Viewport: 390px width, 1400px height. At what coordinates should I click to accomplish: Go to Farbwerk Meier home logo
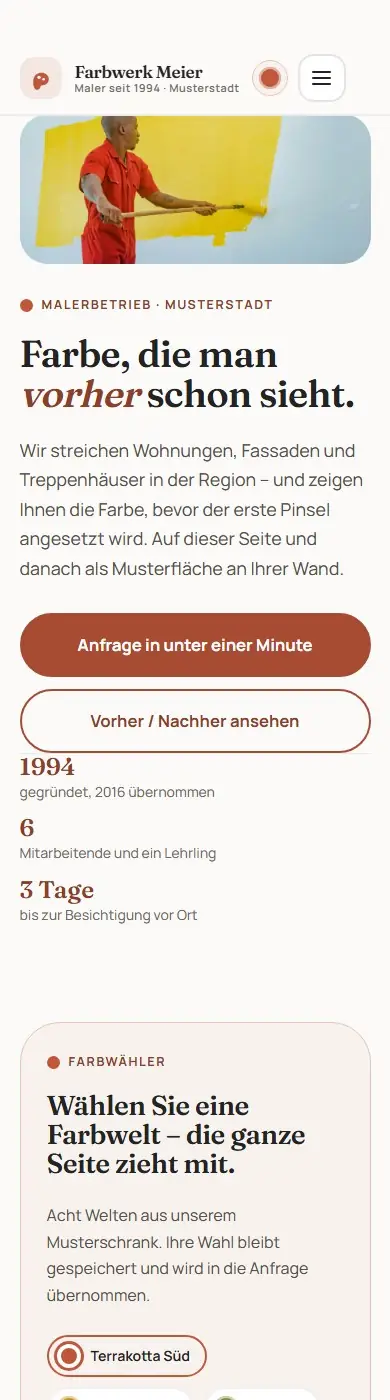coord(130,78)
